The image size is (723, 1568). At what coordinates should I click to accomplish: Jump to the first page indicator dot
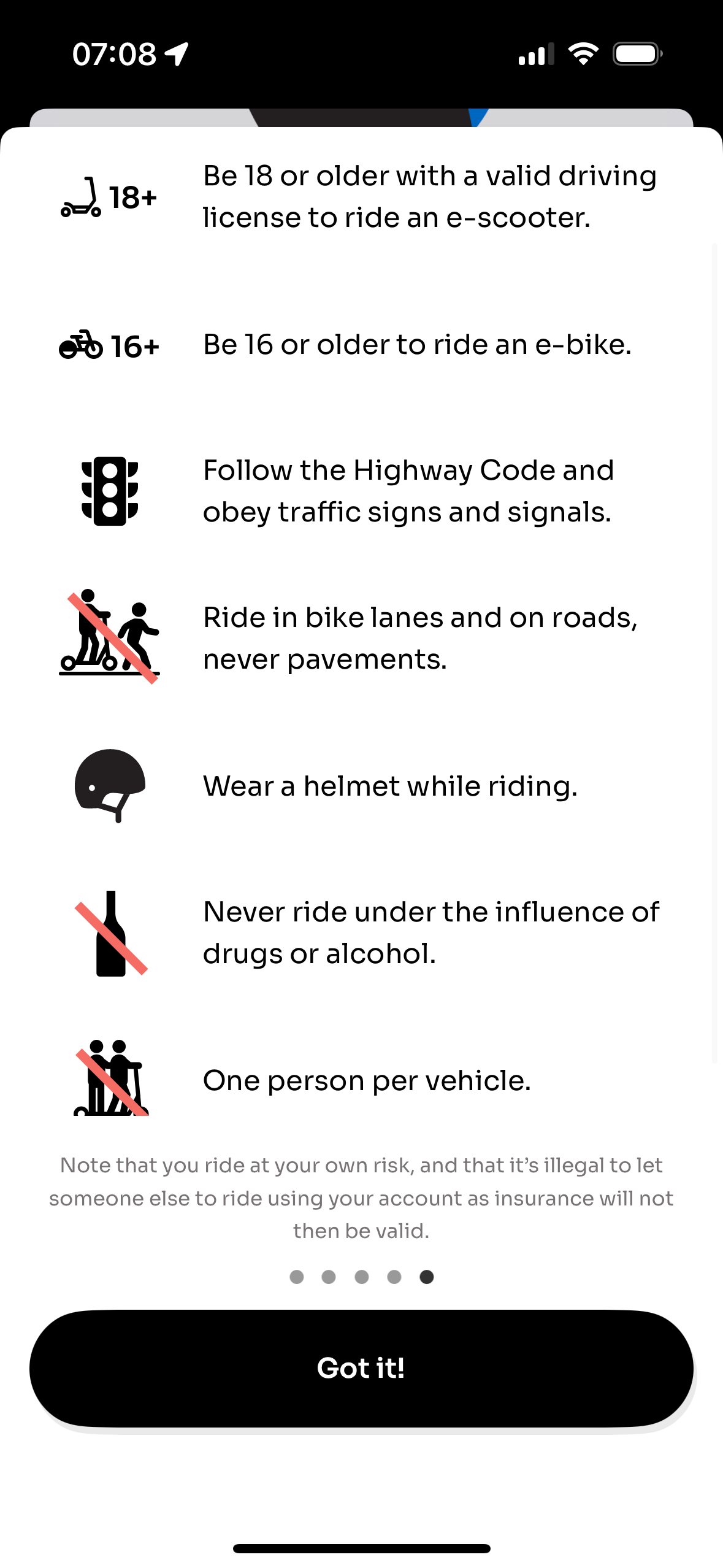coord(297,1277)
